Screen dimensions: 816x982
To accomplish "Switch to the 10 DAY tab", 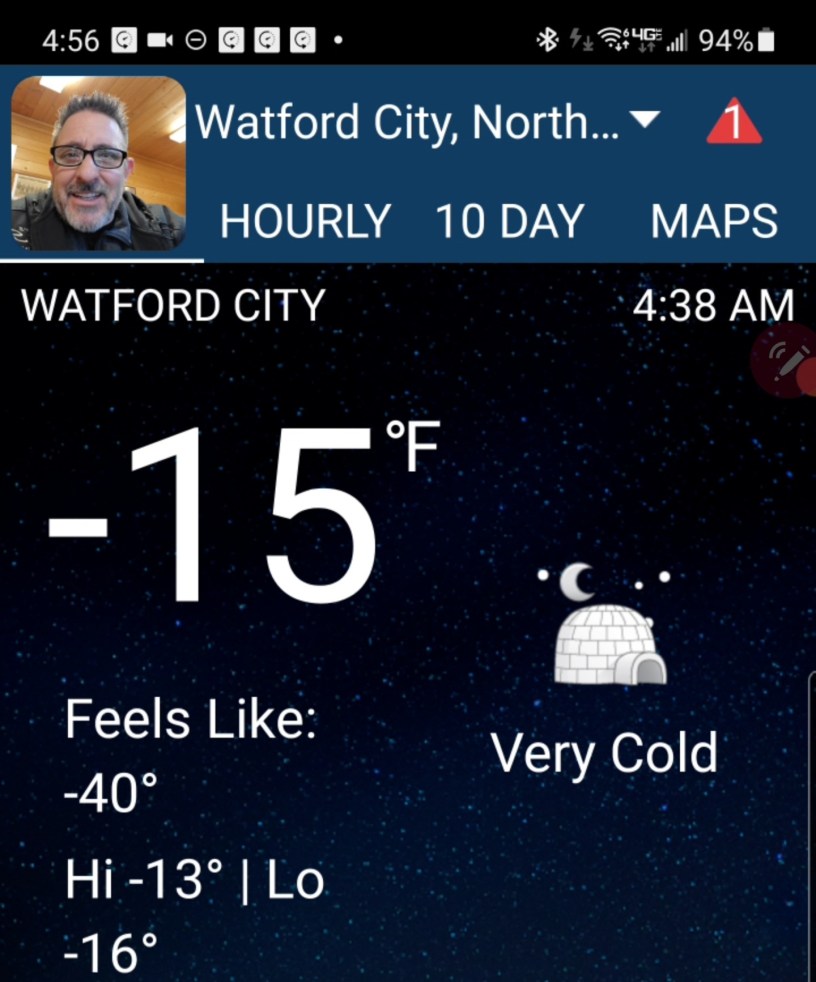I will (509, 221).
